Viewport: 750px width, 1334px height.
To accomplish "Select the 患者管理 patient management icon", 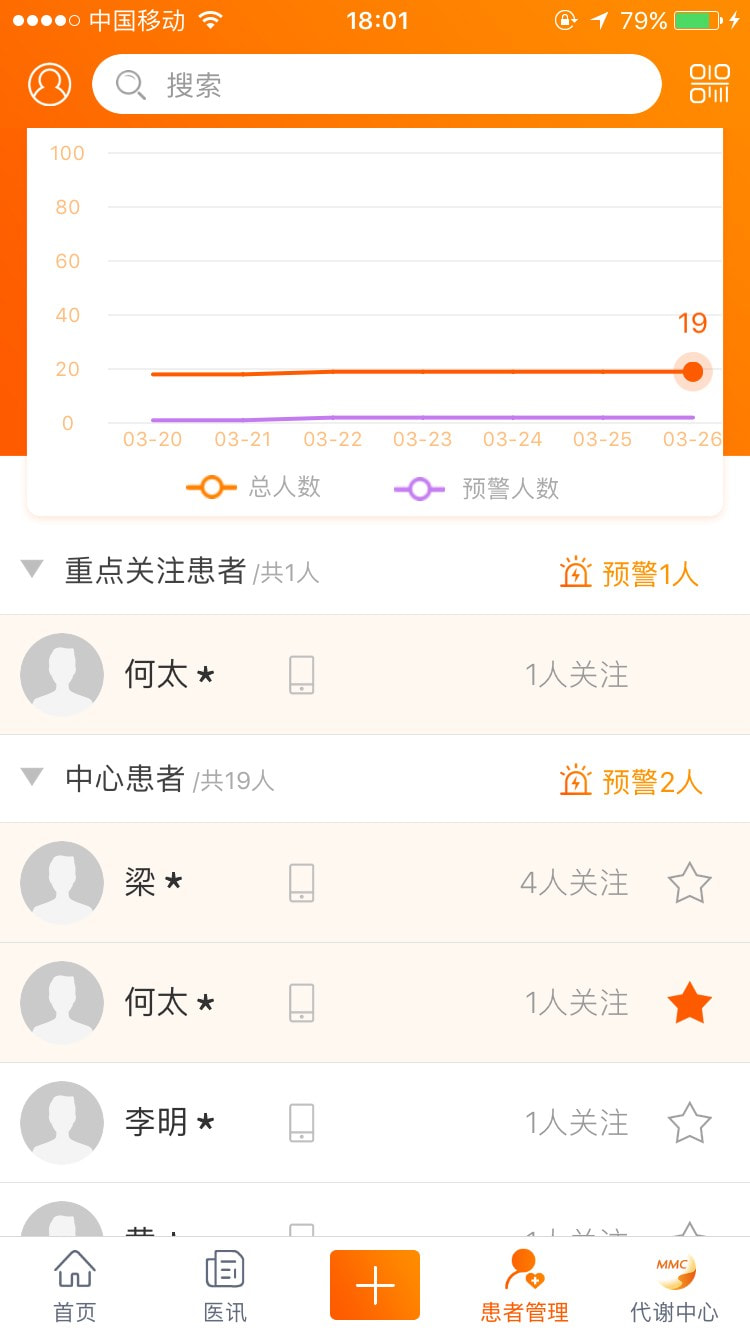I will [x=524, y=1283].
